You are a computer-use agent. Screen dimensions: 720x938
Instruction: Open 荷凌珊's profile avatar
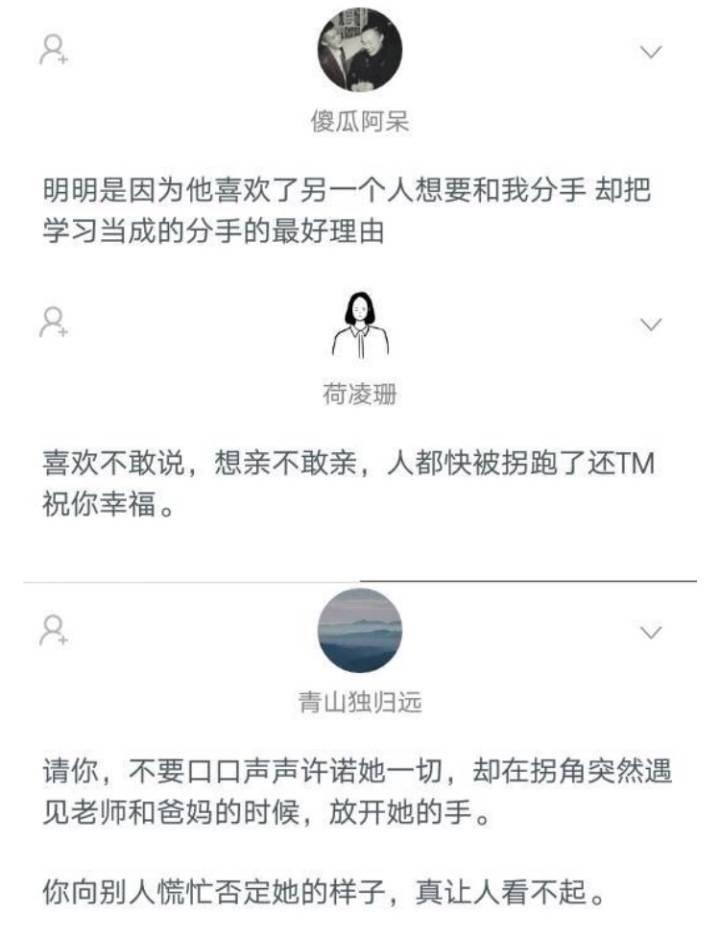[358, 325]
